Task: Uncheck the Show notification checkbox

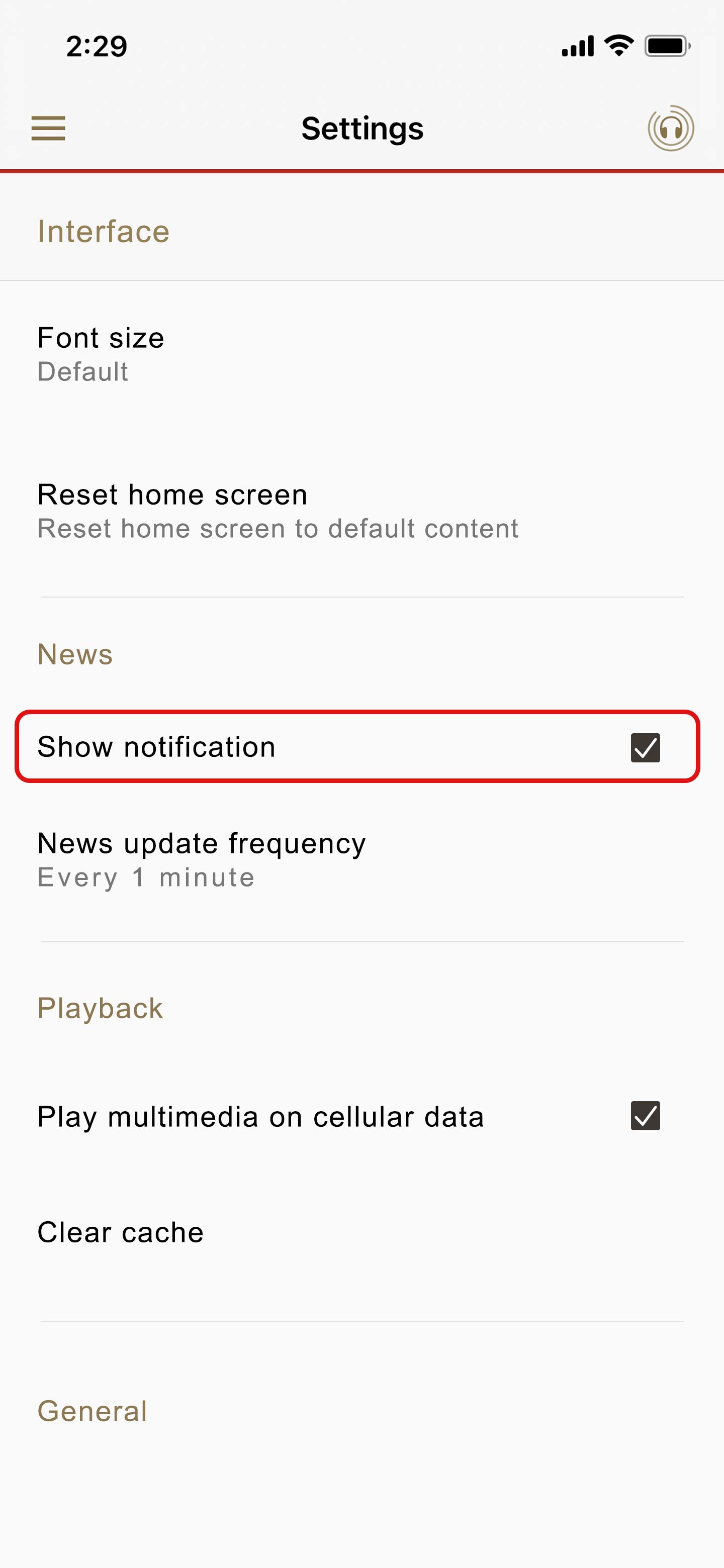Action: pyautogui.click(x=645, y=747)
